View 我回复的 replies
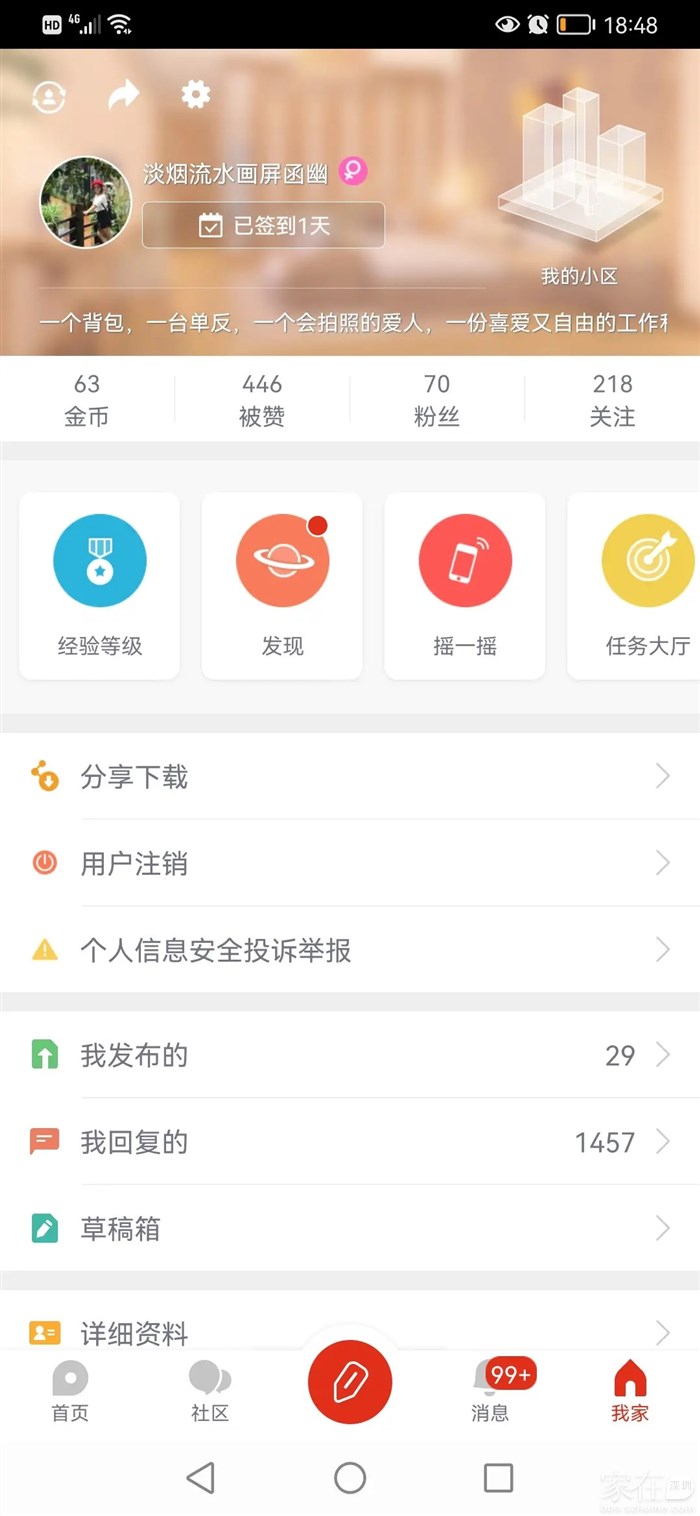700x1516 pixels. [350, 1142]
